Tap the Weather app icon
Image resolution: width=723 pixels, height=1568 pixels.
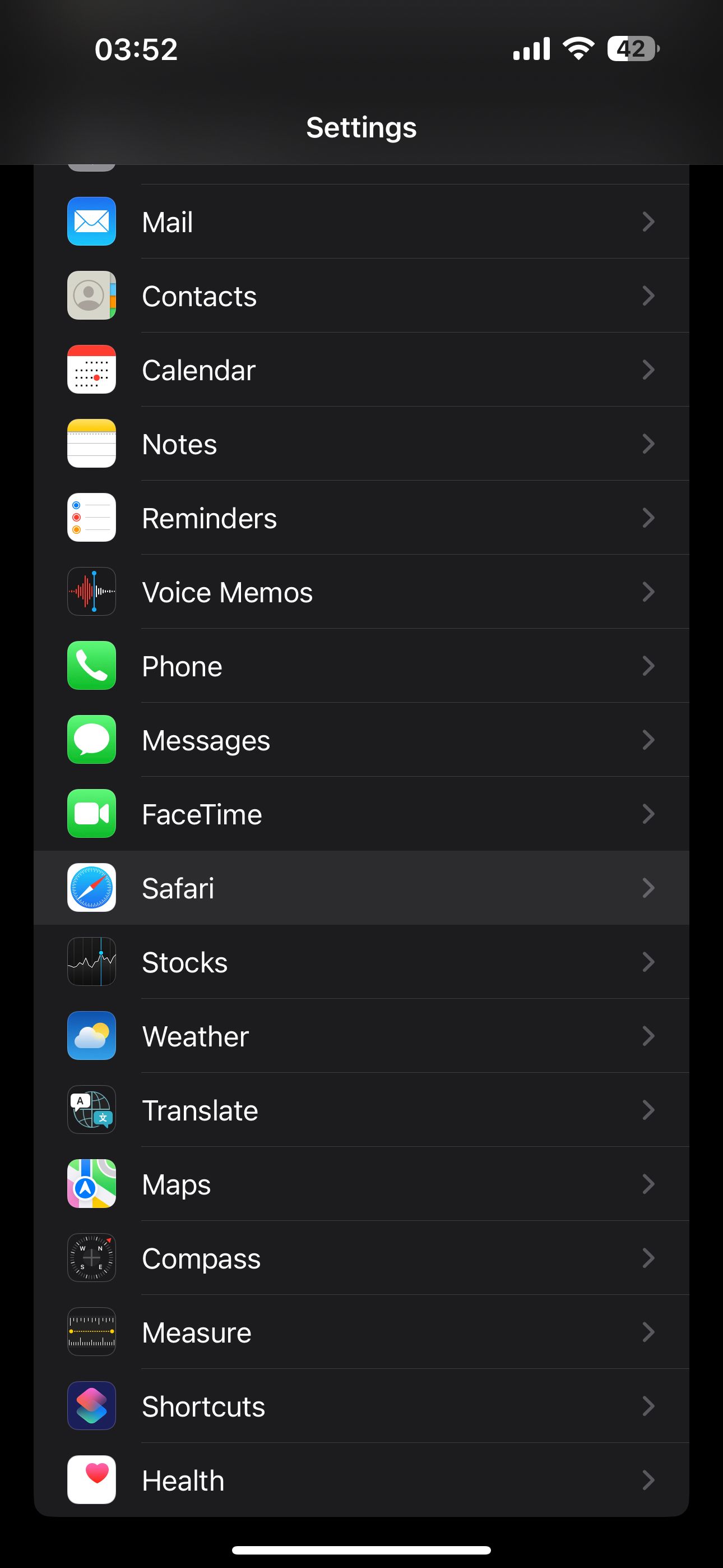[91, 1036]
